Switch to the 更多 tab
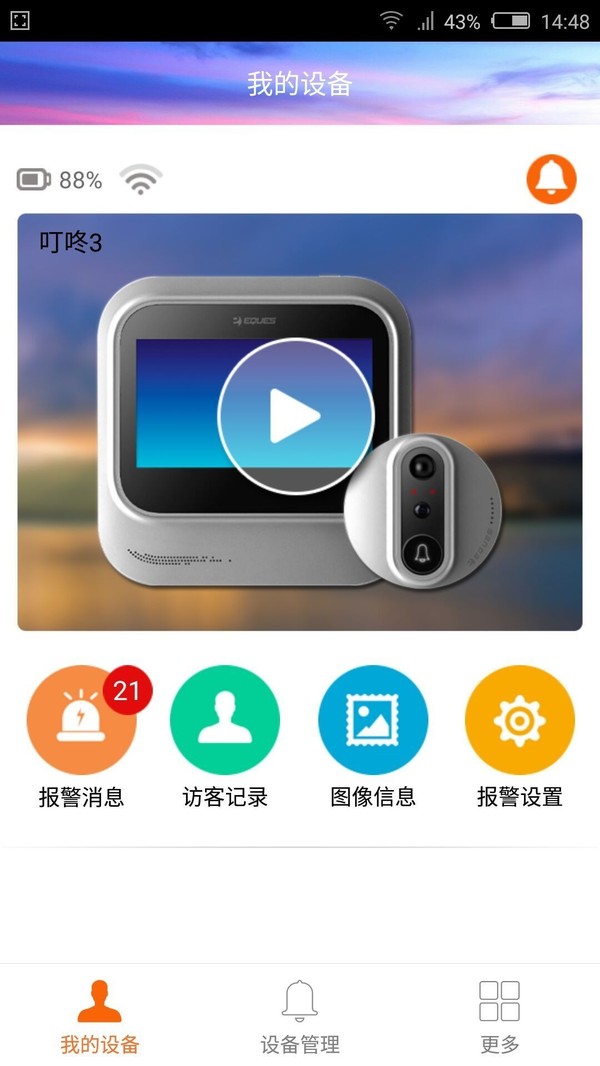 coord(499,1016)
